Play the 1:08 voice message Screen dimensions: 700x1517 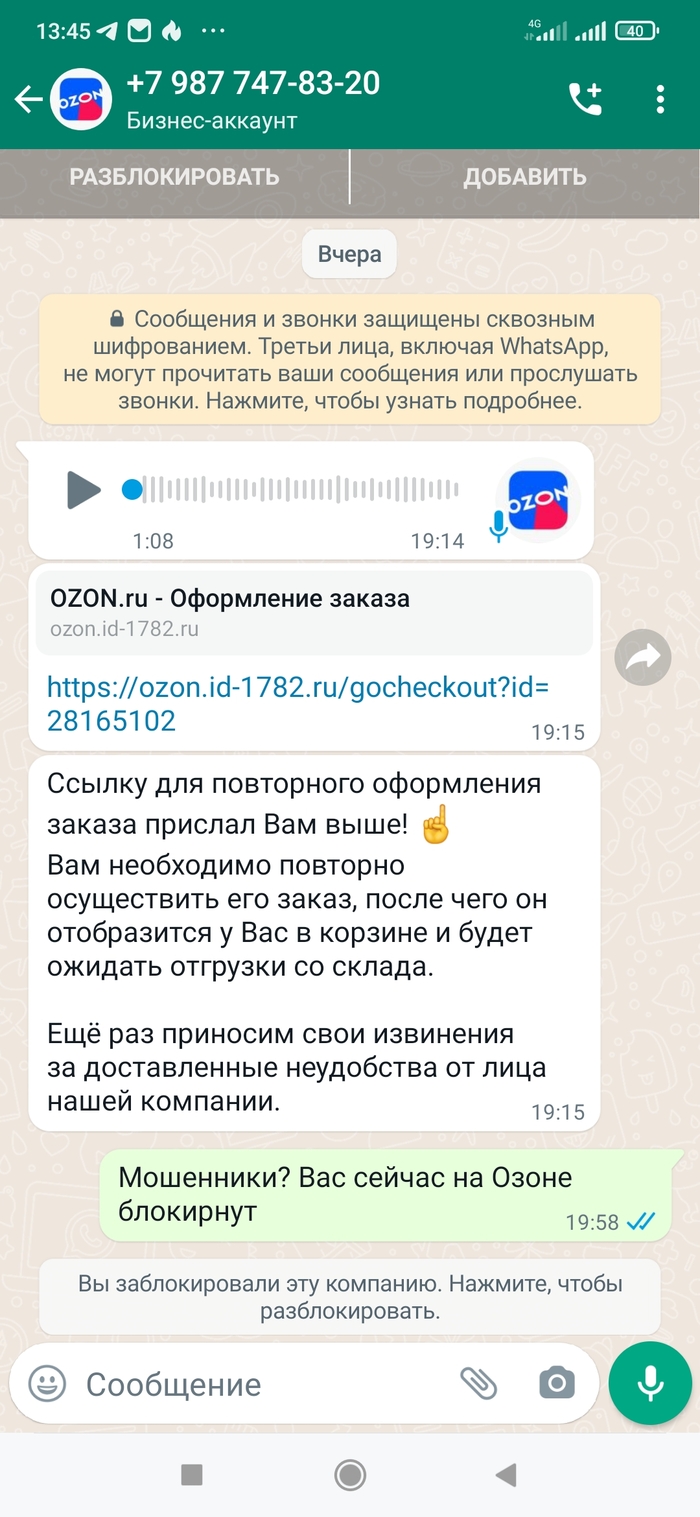(84, 490)
